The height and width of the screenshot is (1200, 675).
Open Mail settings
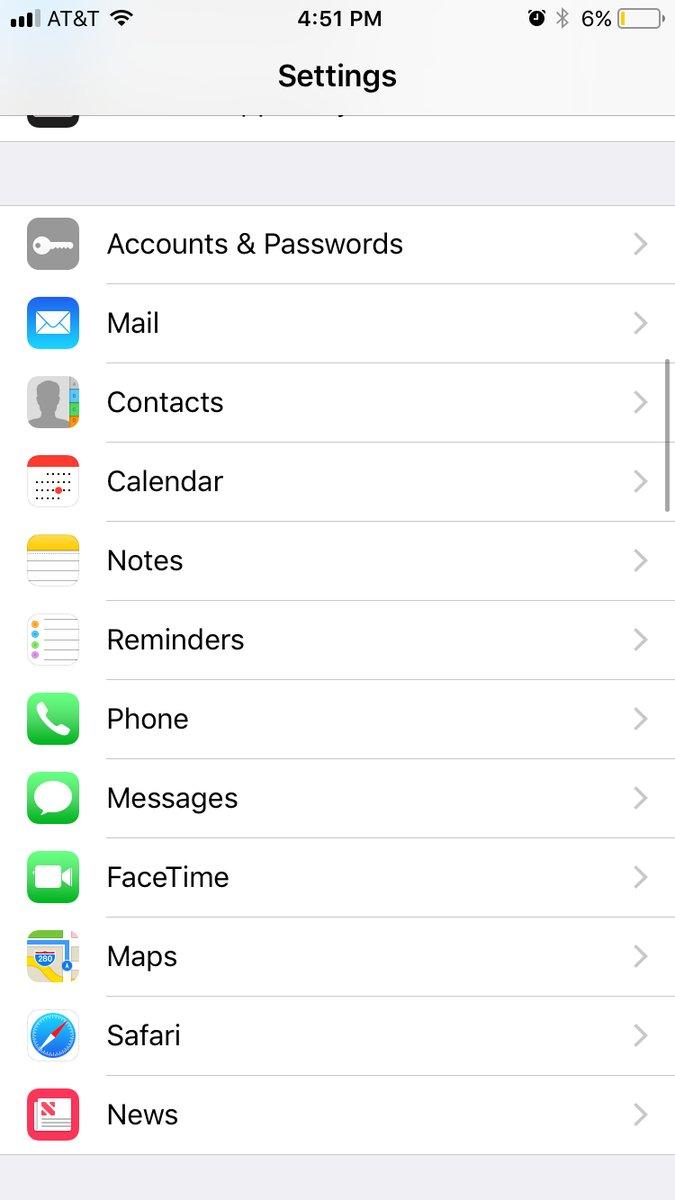[x=337, y=323]
